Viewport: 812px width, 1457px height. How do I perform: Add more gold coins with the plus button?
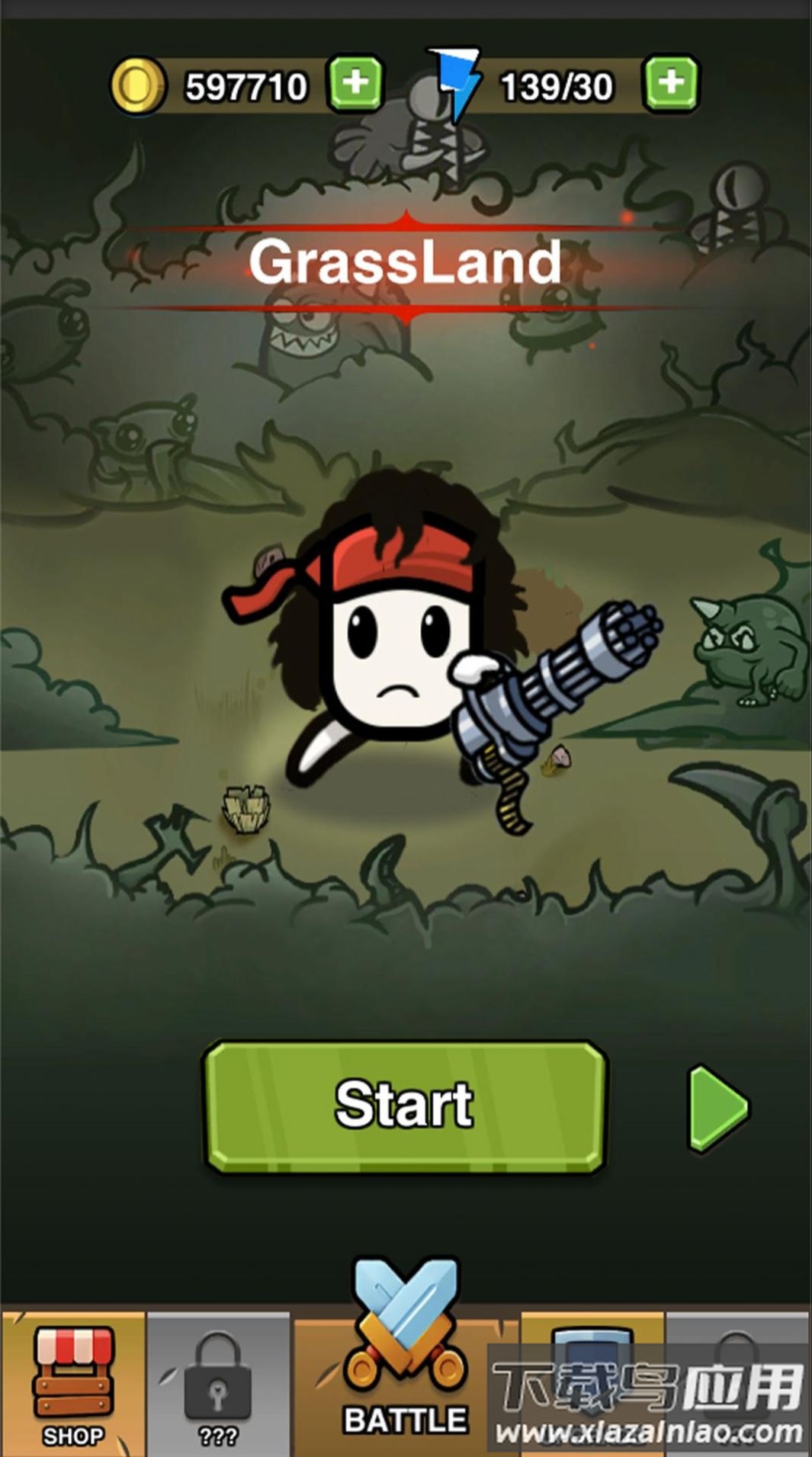[x=355, y=82]
